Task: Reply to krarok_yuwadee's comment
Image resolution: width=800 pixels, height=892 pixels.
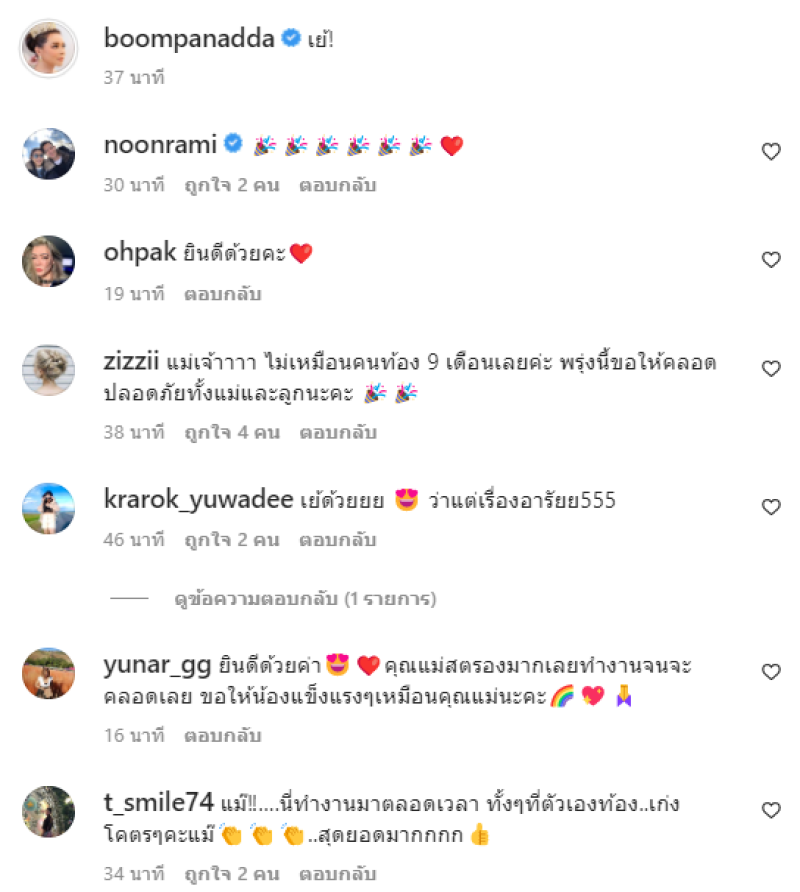Action: (337, 540)
